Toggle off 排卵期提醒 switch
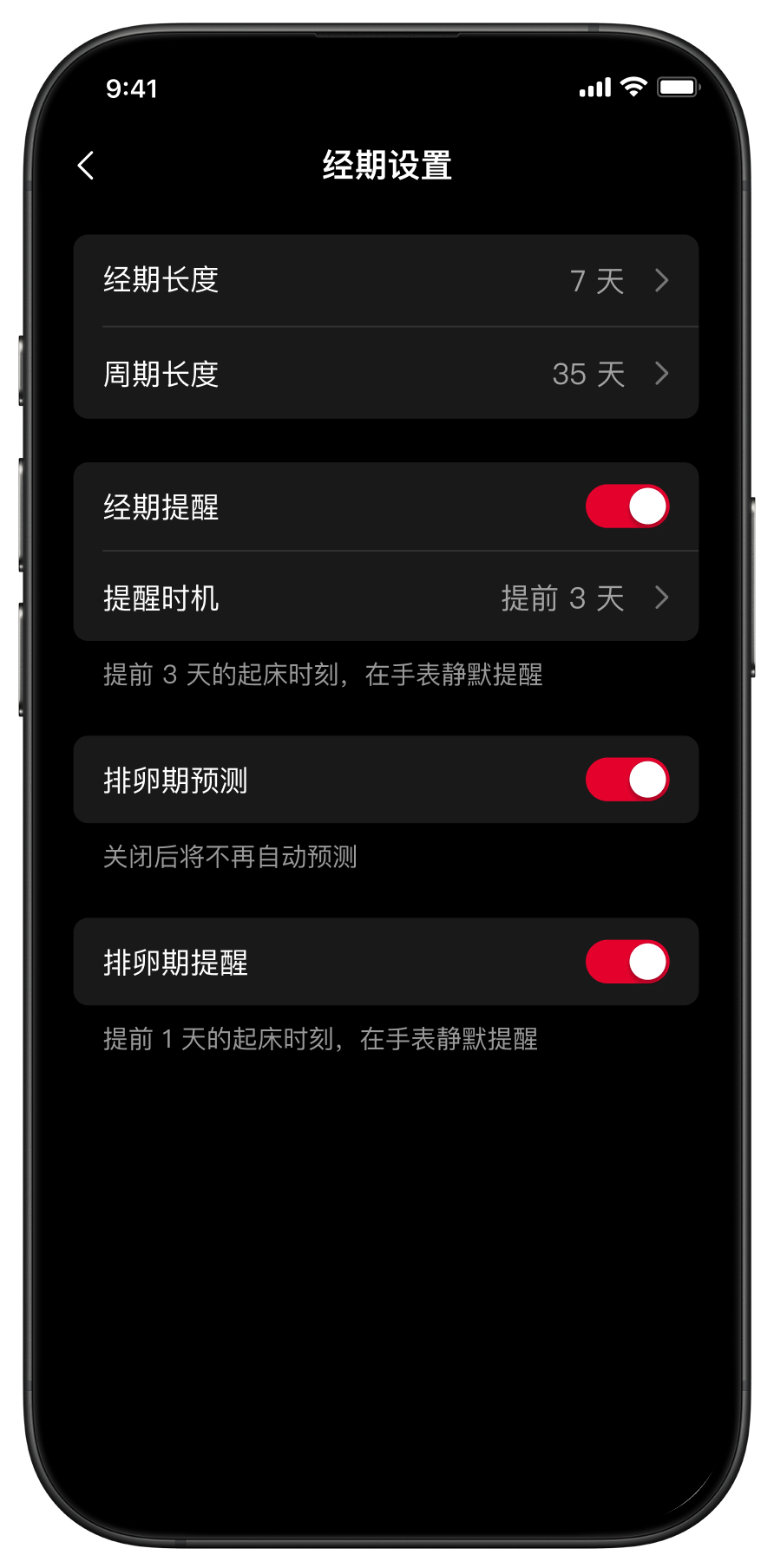Screen dimensions: 774x1568 626,962
